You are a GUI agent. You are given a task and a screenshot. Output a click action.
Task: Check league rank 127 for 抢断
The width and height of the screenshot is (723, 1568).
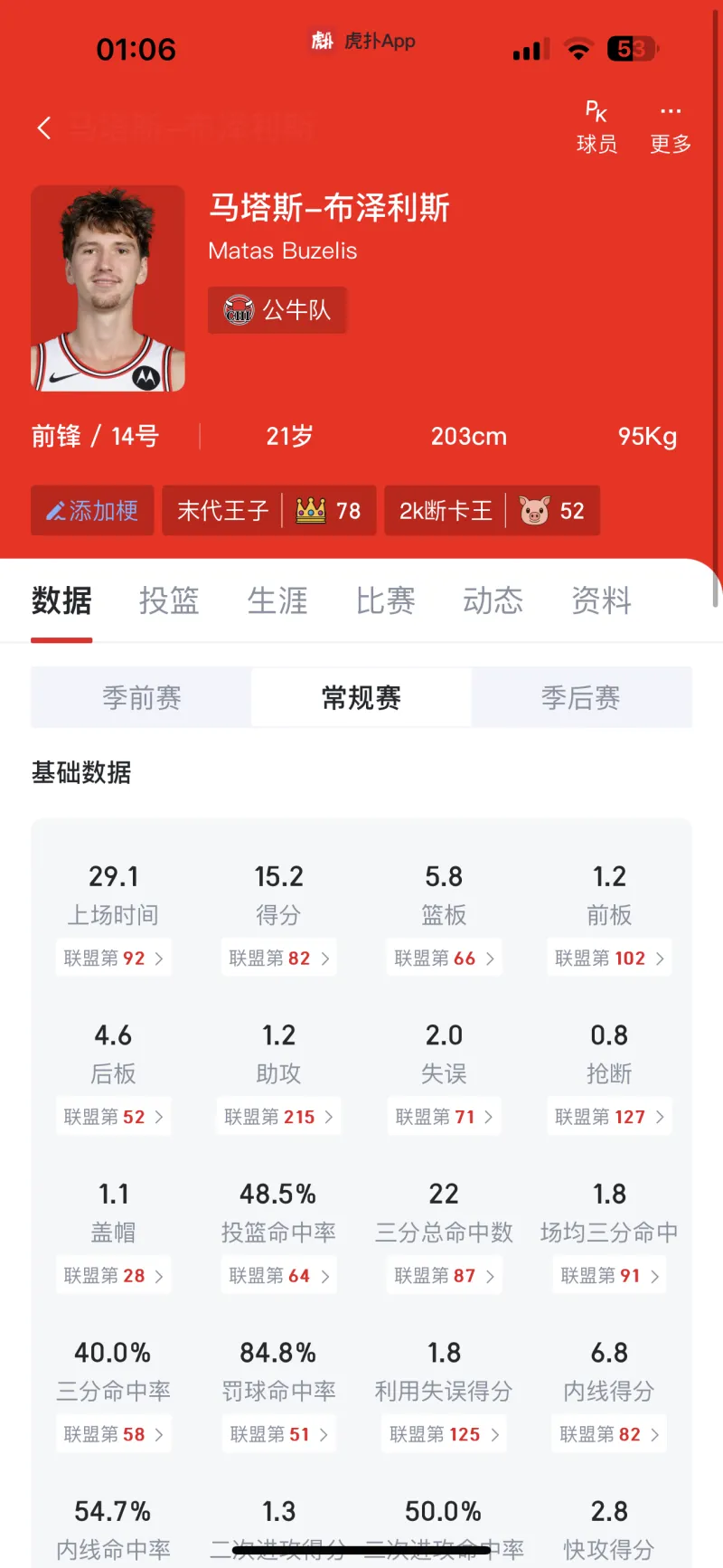pyautogui.click(x=609, y=1117)
